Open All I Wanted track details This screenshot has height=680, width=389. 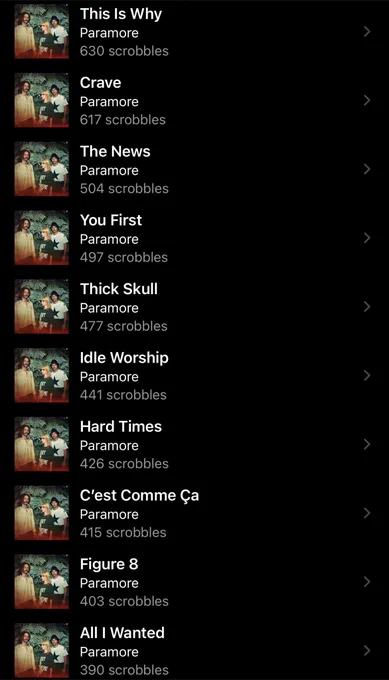coord(194,649)
